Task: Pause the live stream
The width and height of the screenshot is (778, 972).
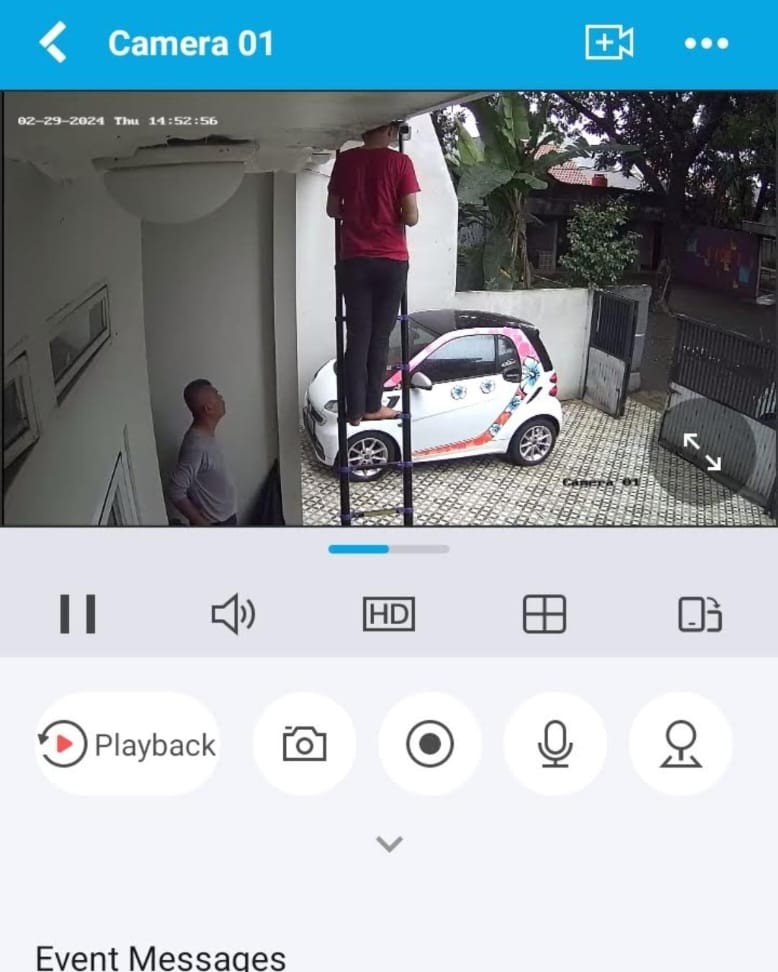Action: 77,614
